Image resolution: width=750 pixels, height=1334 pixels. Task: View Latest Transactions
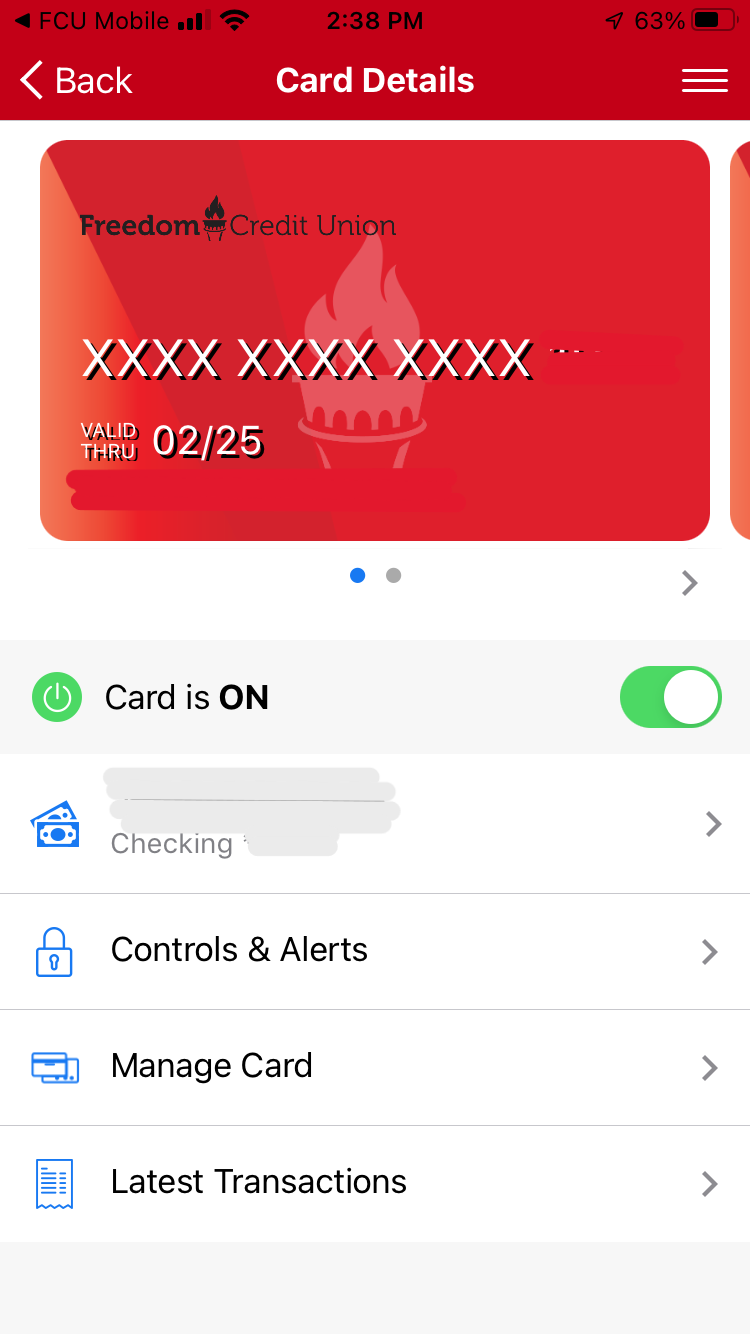point(374,1182)
